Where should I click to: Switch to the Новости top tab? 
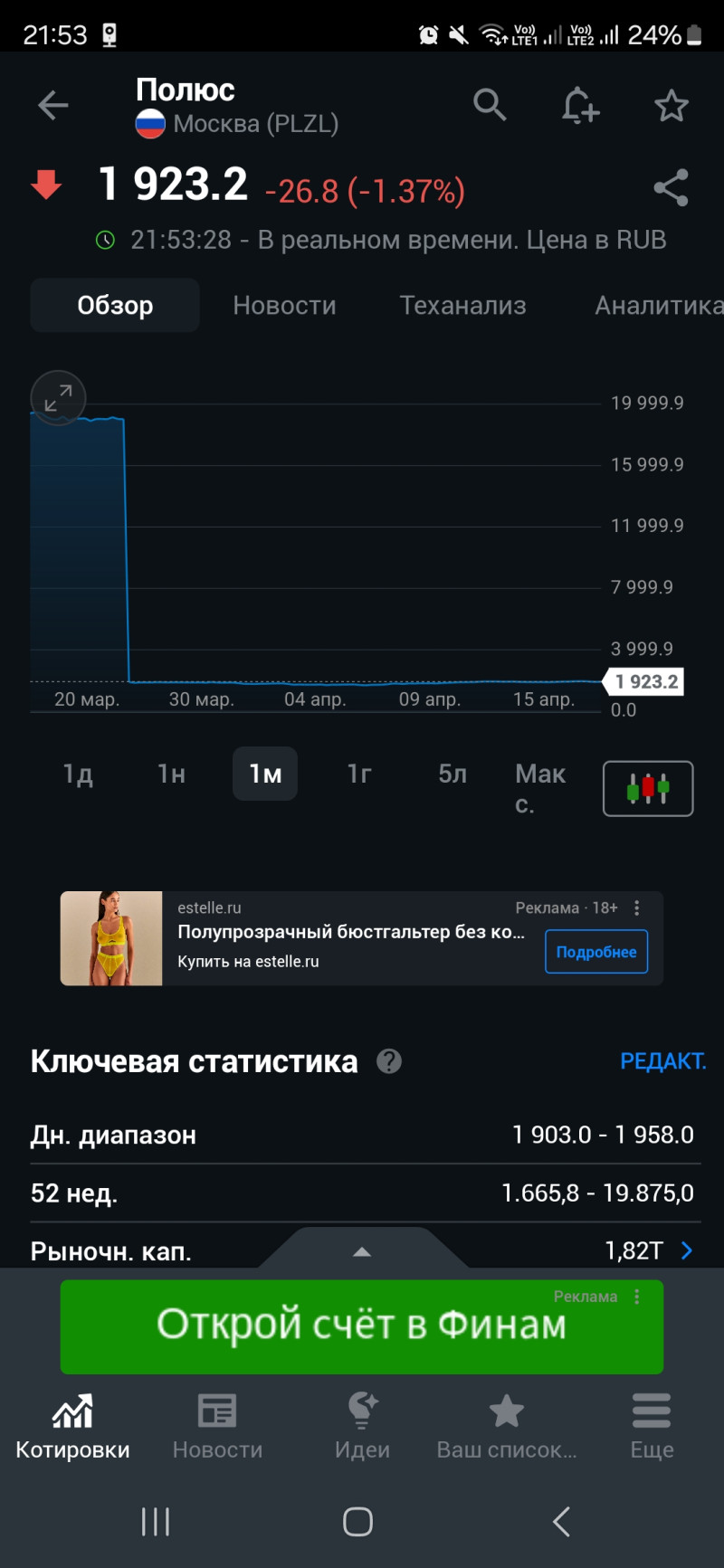284,306
